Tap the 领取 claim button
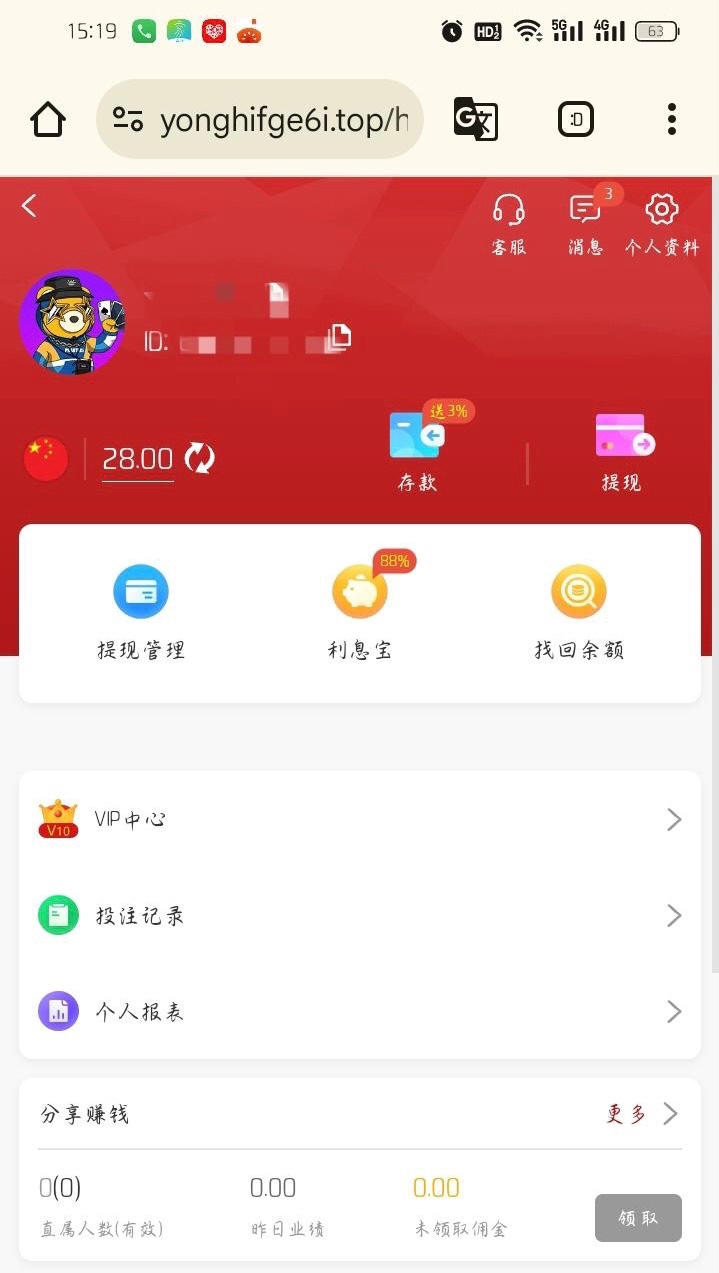Image resolution: width=719 pixels, height=1273 pixels. coord(638,1218)
